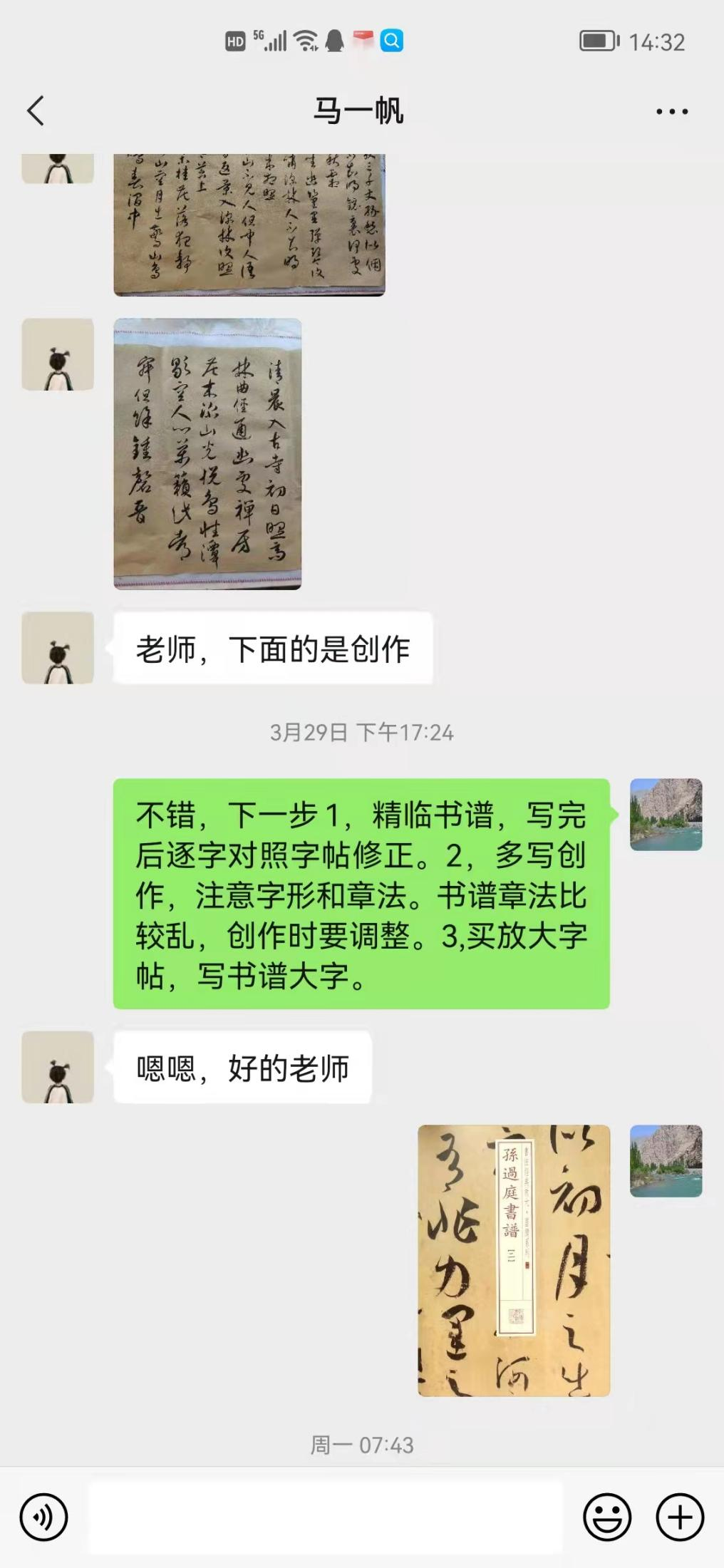The width and height of the screenshot is (724, 1568).
Task: View the 清晨入古寺 calligraphy photo
Action: [x=207, y=454]
